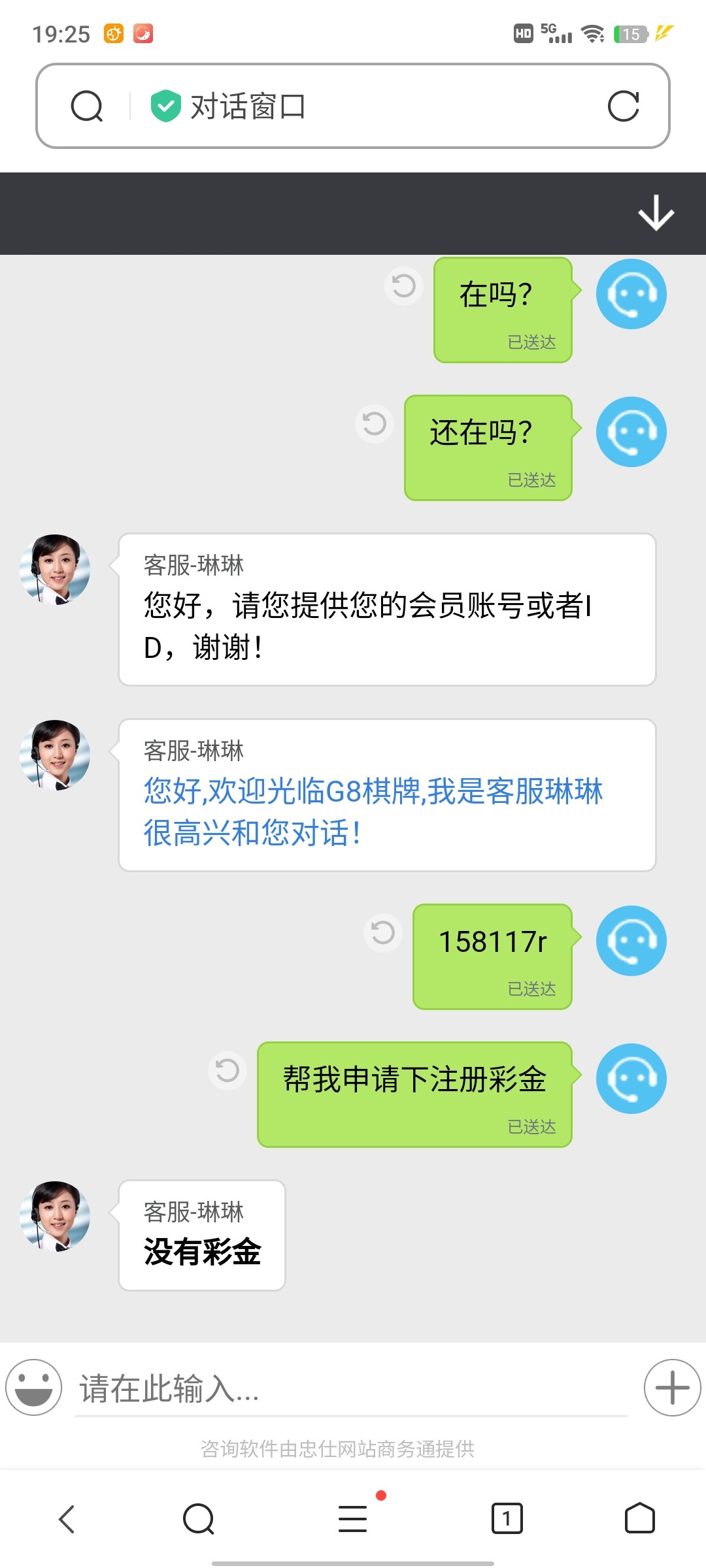Tap the 忠仕网站商务通 provider link
This screenshot has width=706, height=1568.
click(338, 1449)
